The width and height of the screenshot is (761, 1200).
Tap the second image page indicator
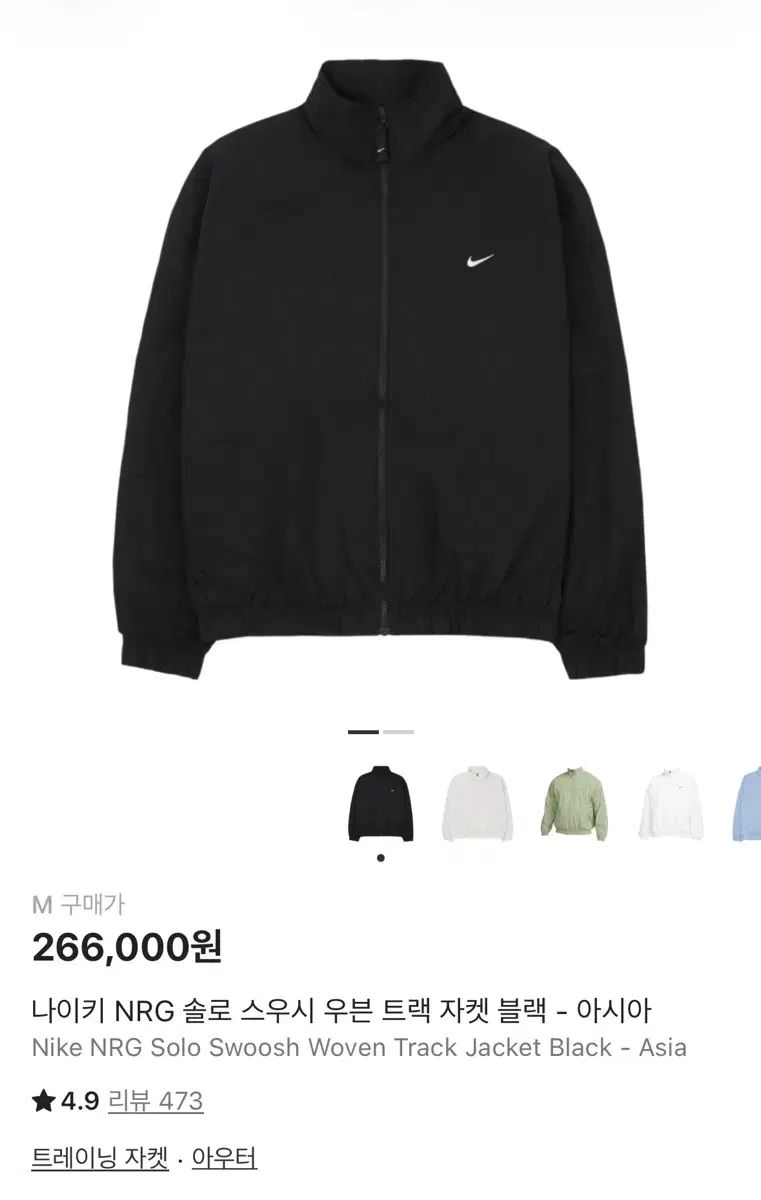coord(398,732)
